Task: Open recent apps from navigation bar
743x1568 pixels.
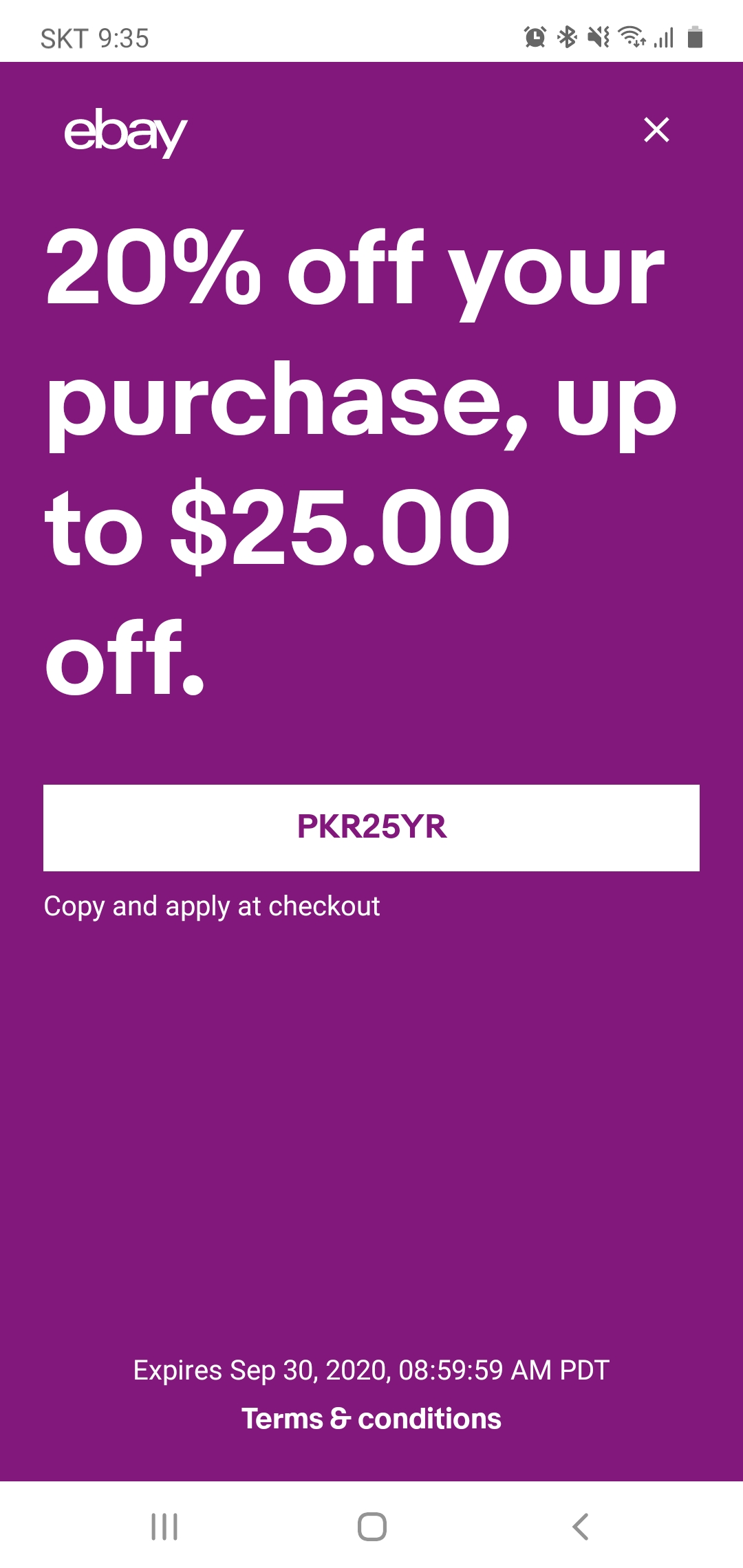Action: pos(164,1526)
